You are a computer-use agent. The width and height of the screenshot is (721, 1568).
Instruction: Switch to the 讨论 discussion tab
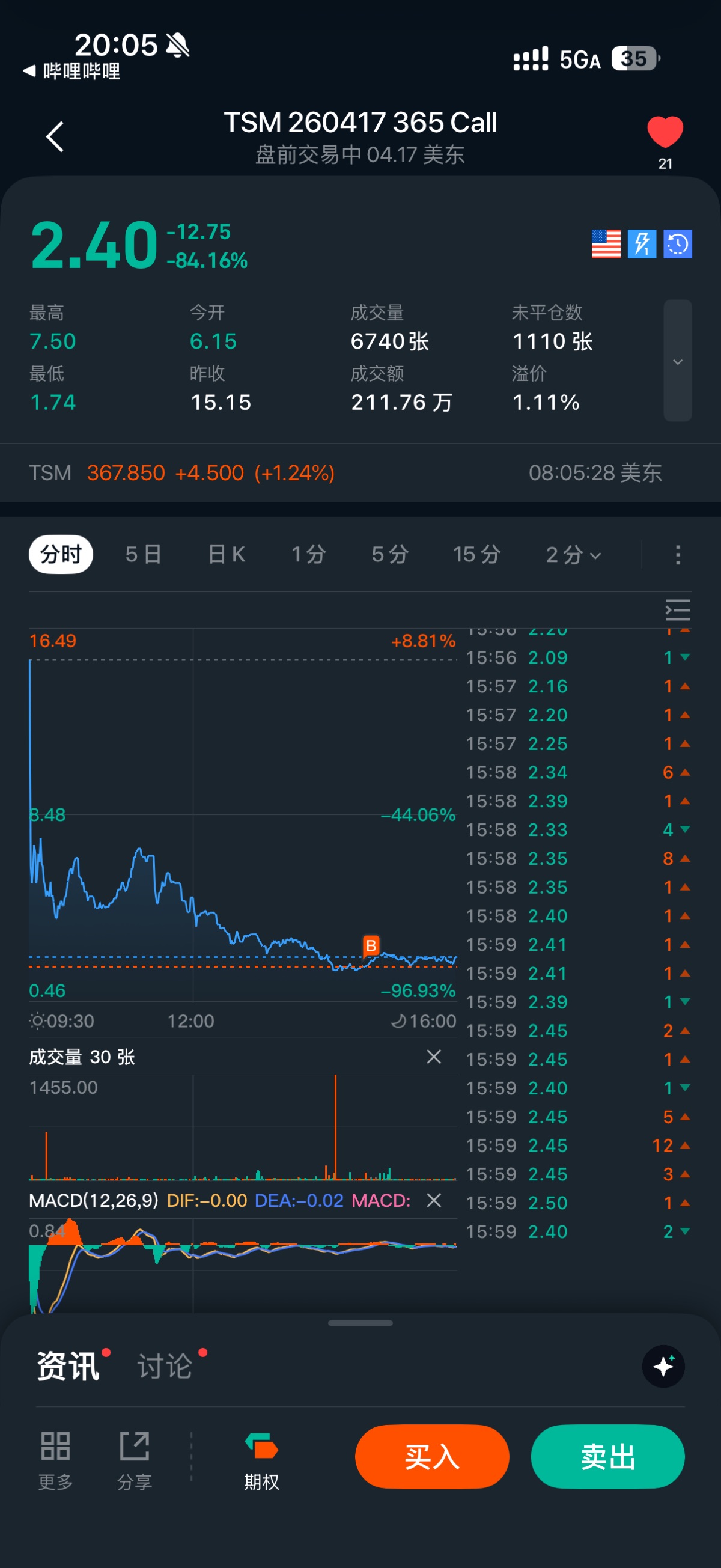pyautogui.click(x=165, y=1367)
